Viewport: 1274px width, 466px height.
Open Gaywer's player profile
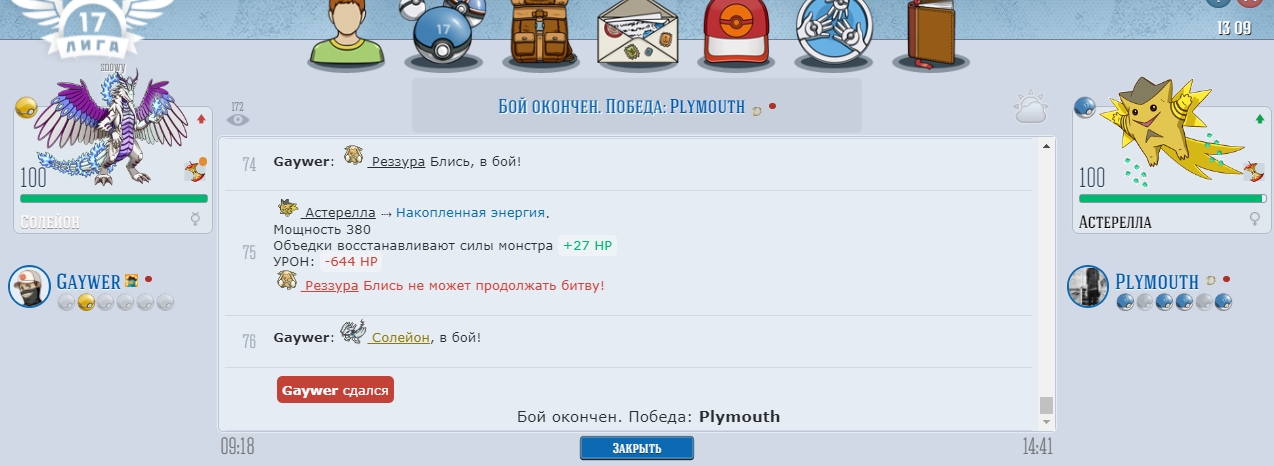(x=88, y=281)
